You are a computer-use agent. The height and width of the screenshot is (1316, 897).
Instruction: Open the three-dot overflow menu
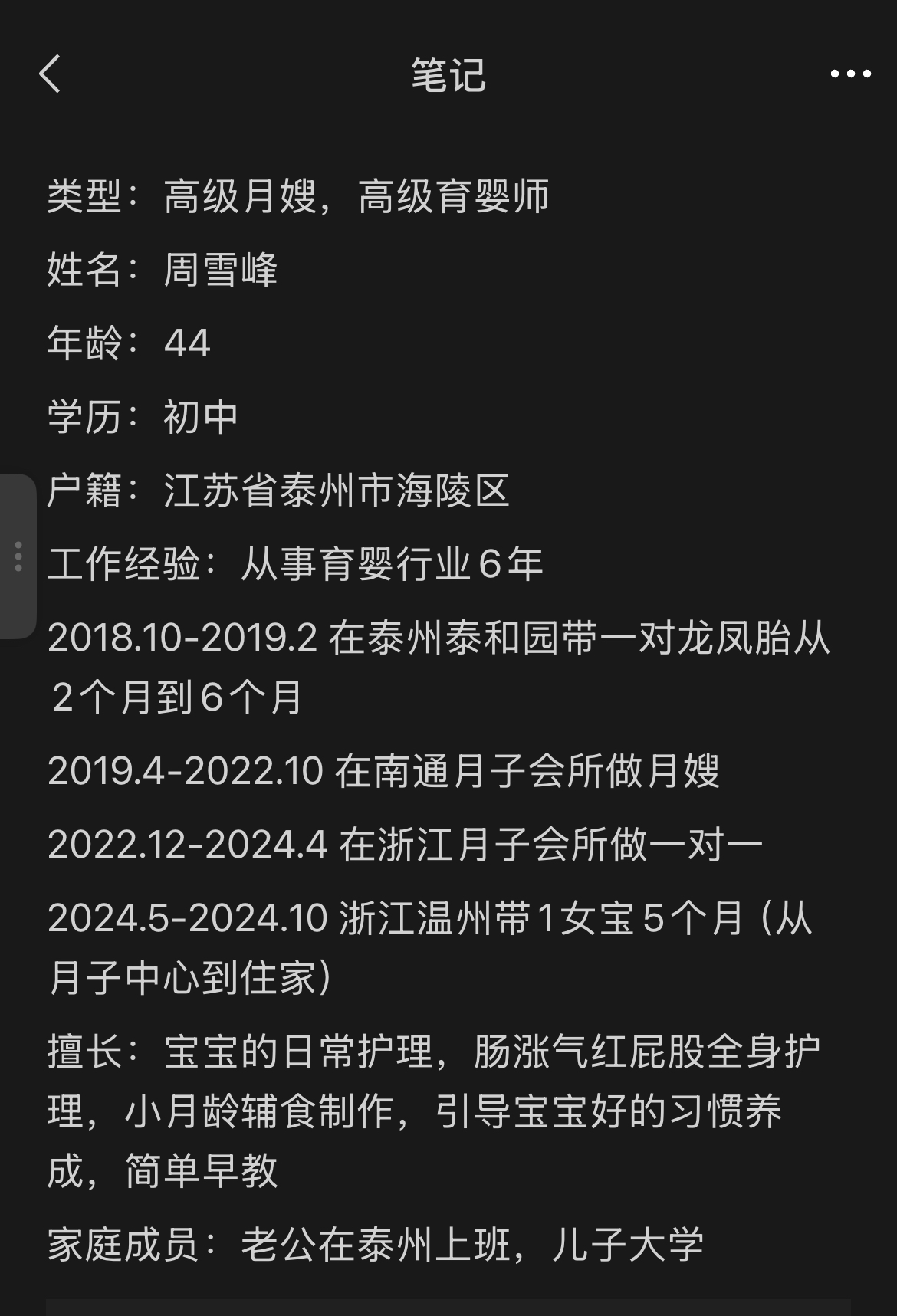point(850,74)
